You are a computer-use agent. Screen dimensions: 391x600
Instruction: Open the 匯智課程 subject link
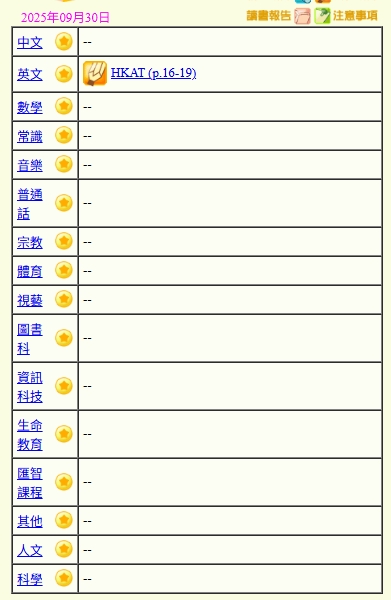pyautogui.click(x=30, y=483)
